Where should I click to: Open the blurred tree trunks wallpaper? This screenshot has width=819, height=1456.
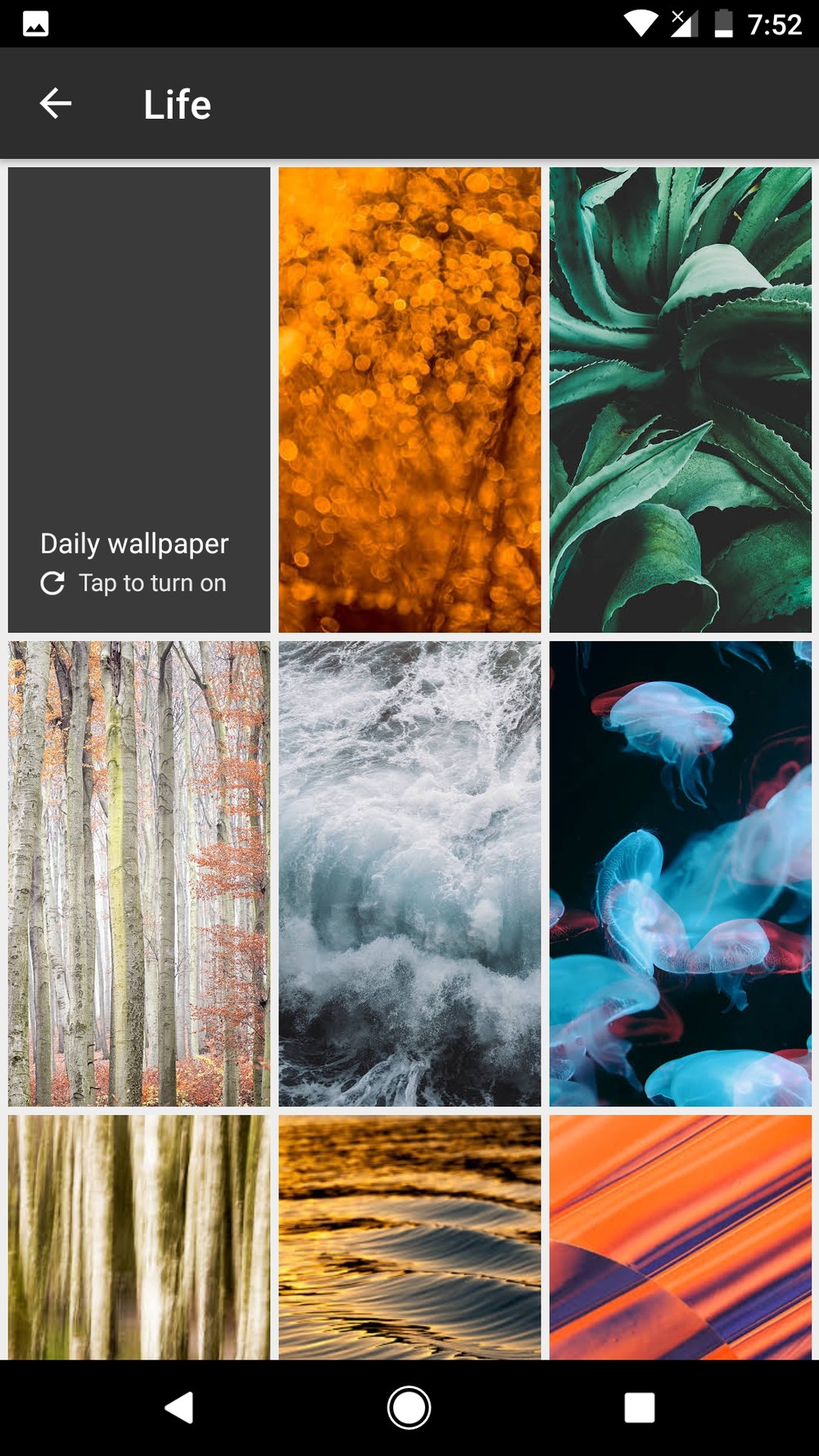click(139, 1237)
